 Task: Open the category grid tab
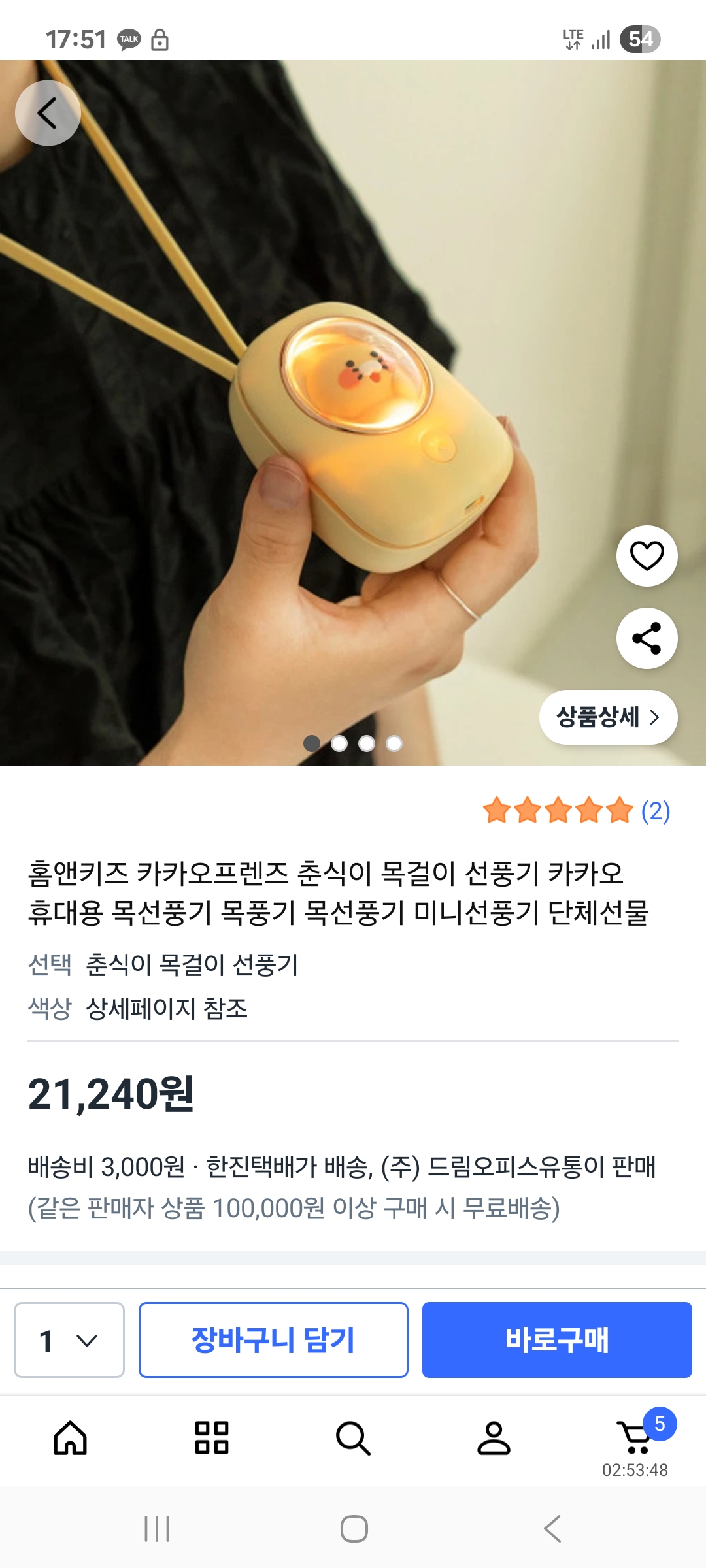pyautogui.click(x=212, y=1438)
